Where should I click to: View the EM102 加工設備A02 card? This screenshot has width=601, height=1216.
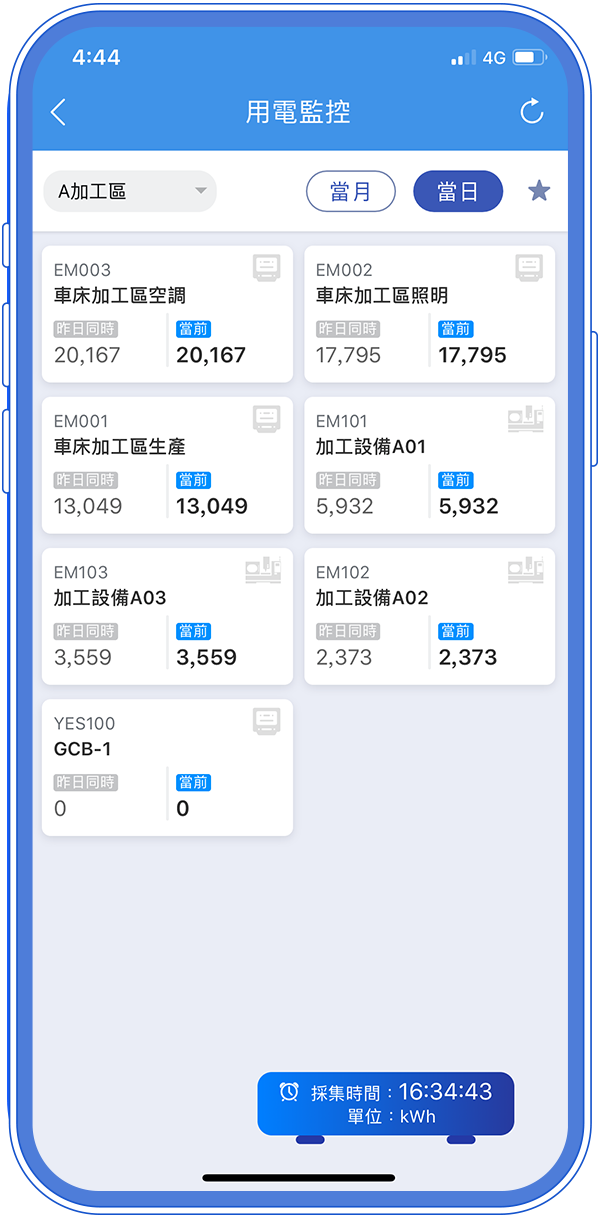(429, 615)
